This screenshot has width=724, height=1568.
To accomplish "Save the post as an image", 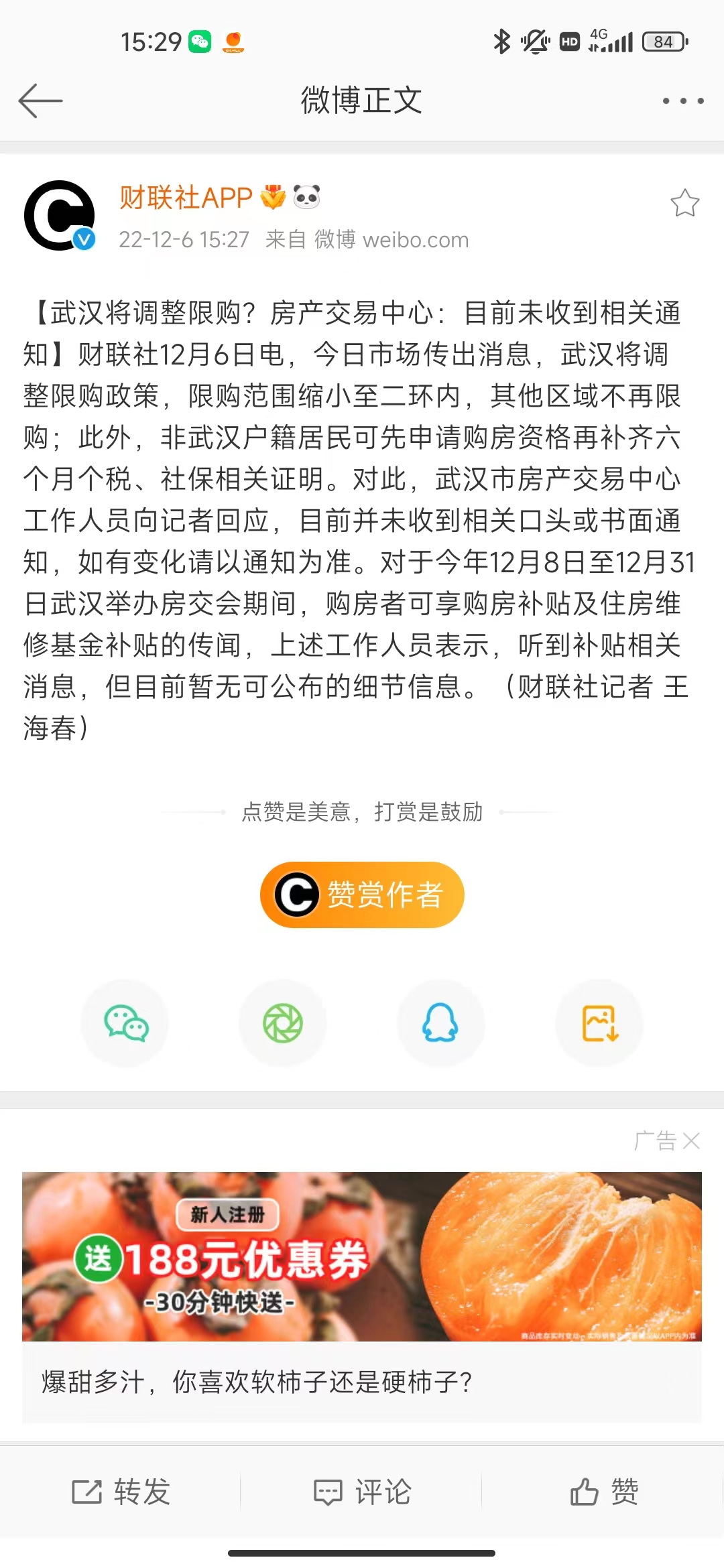I will pos(599,1023).
